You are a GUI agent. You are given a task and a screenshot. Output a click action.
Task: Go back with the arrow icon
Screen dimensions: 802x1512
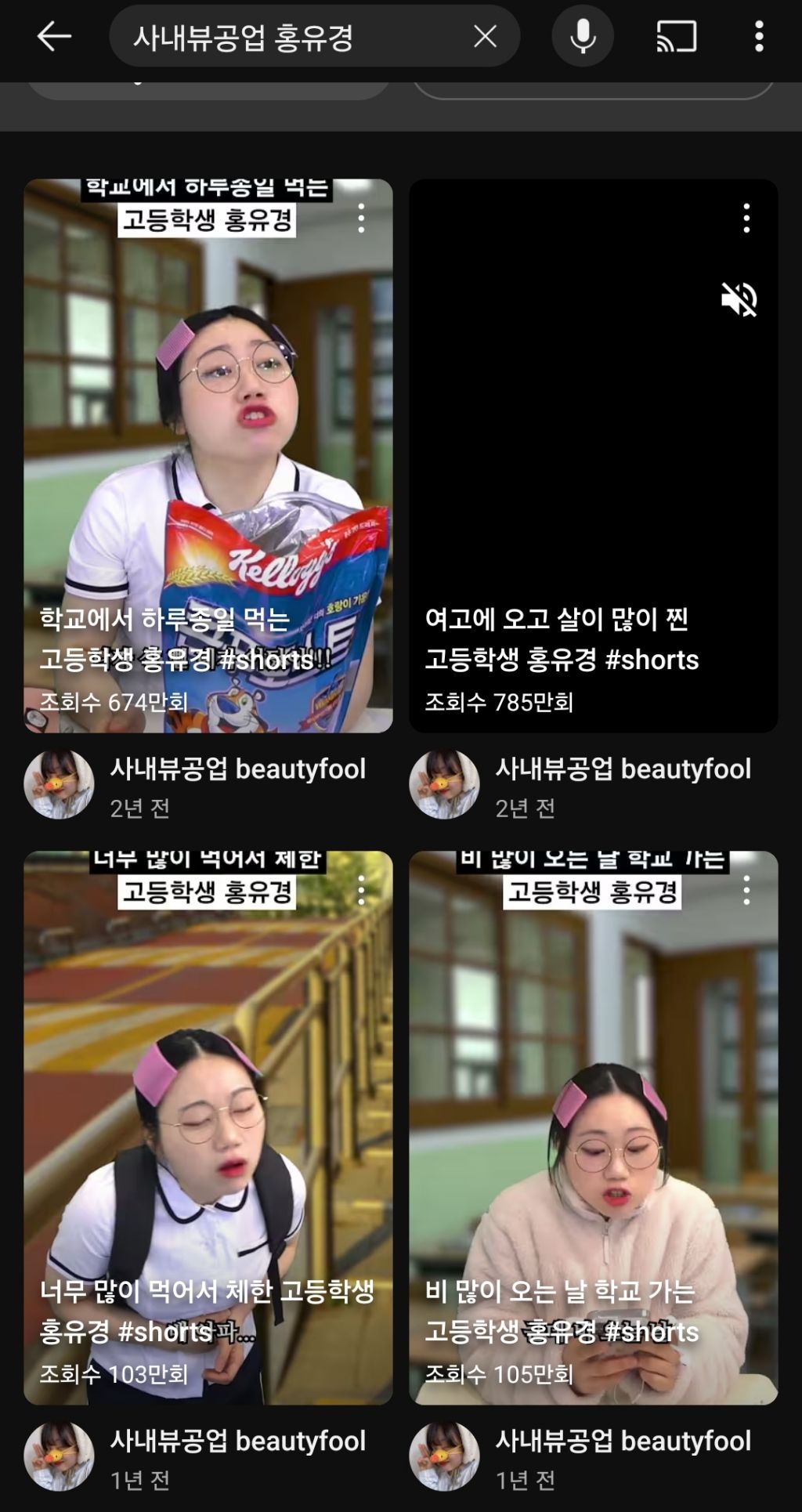[x=53, y=37]
